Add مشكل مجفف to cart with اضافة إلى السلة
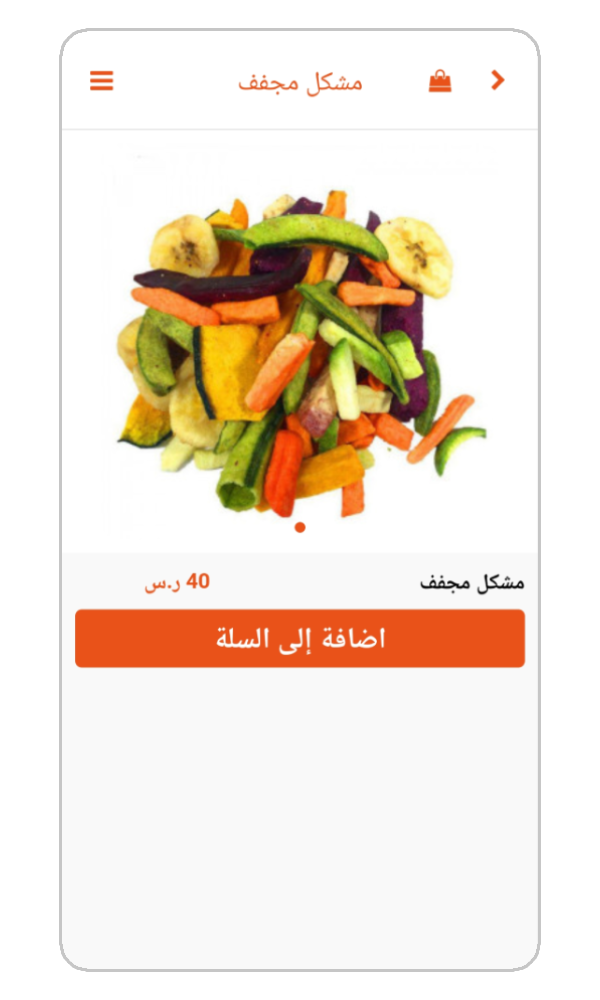This screenshot has width=600, height=1000. coord(300,638)
